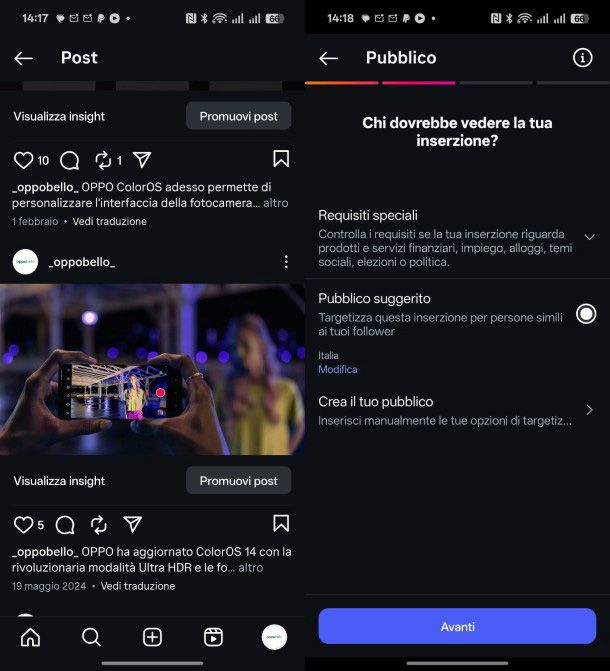Image resolution: width=610 pixels, height=671 pixels.
Task: Select the Pubblico suggerito radio button
Action: pyautogui.click(x=586, y=314)
